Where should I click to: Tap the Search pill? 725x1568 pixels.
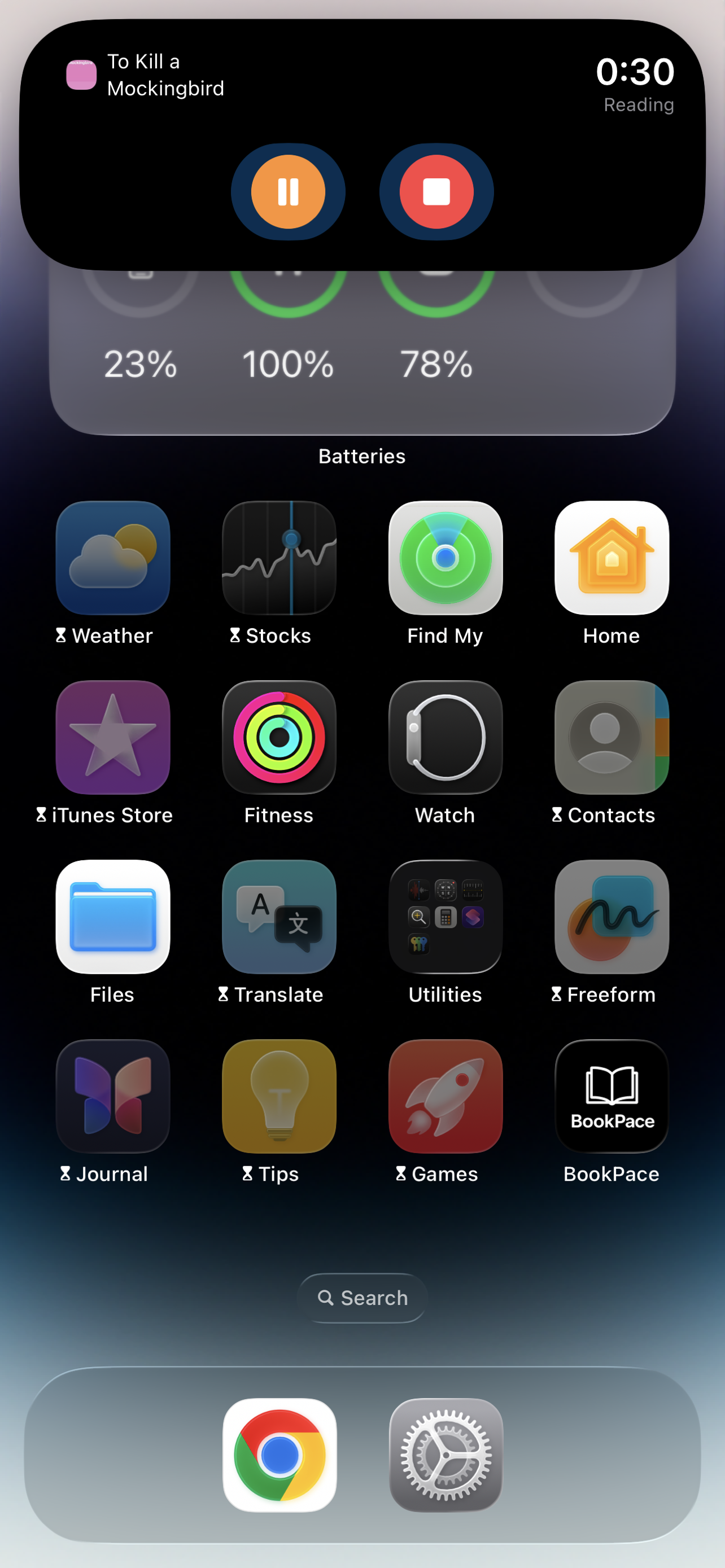click(362, 1298)
